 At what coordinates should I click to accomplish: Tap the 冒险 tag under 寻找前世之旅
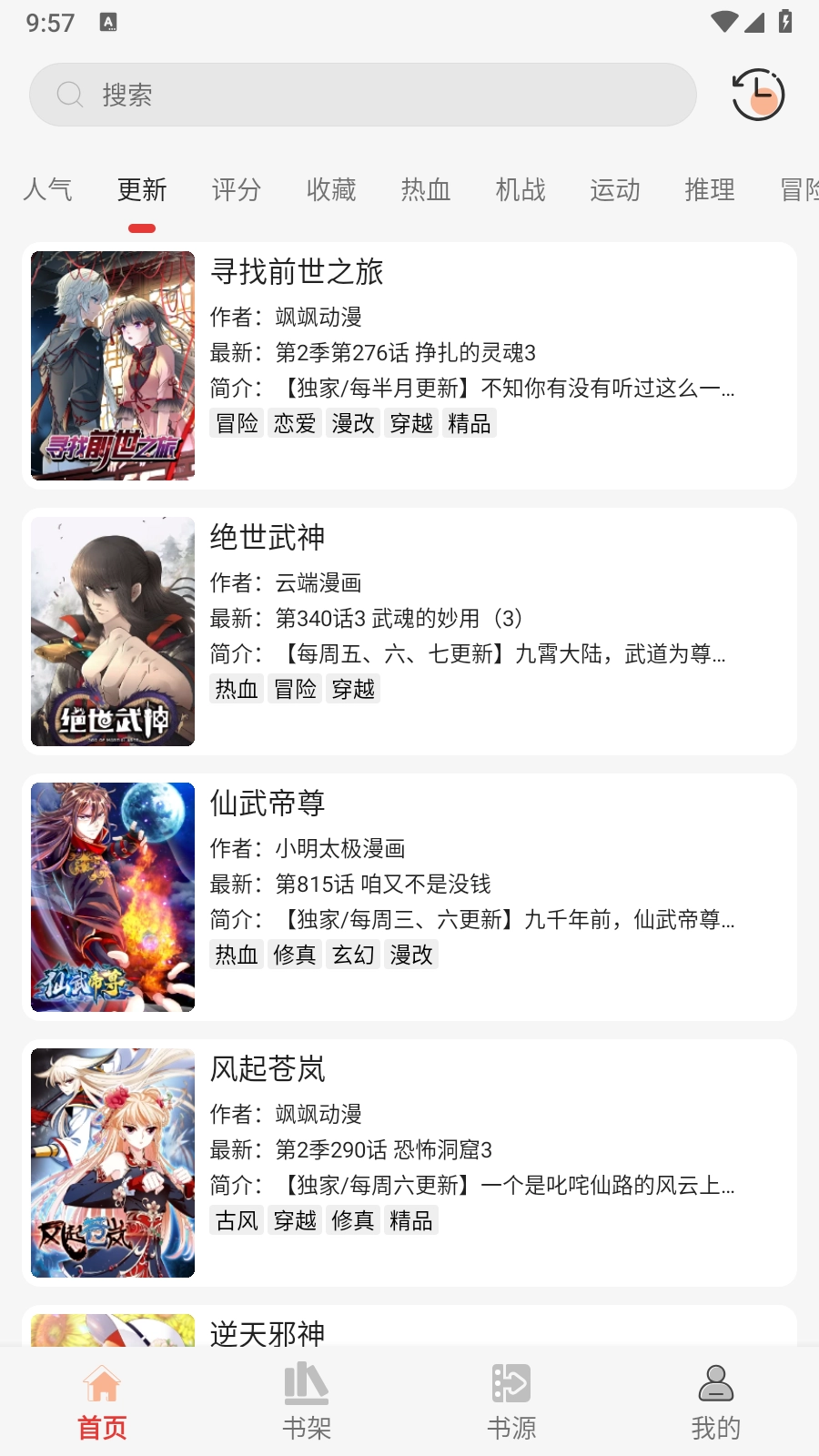pos(236,423)
